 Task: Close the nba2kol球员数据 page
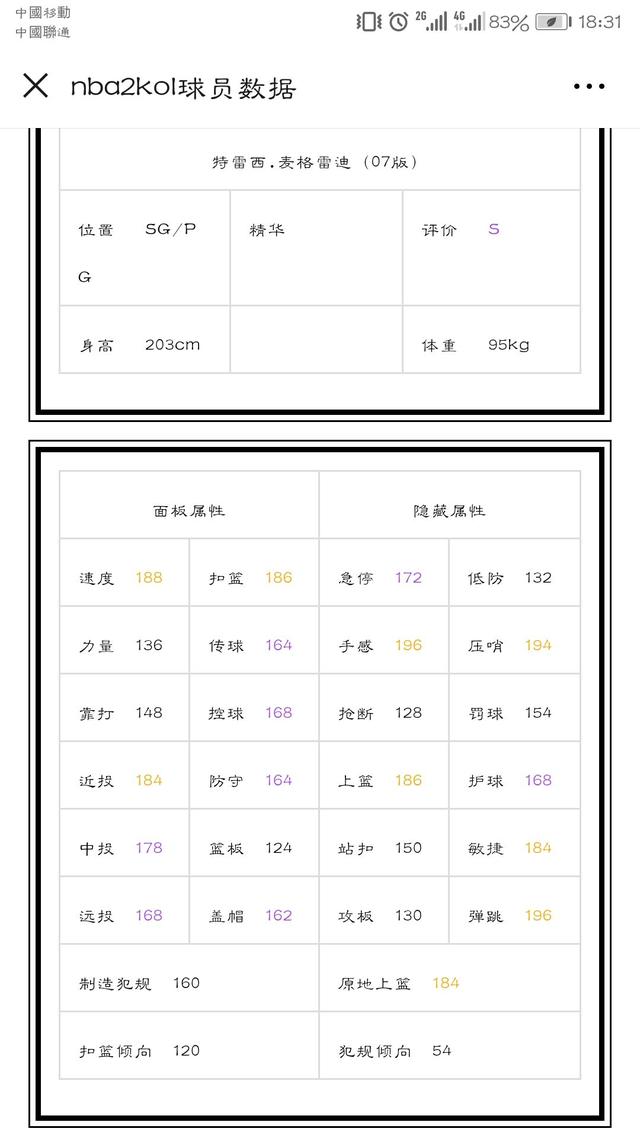pos(36,86)
